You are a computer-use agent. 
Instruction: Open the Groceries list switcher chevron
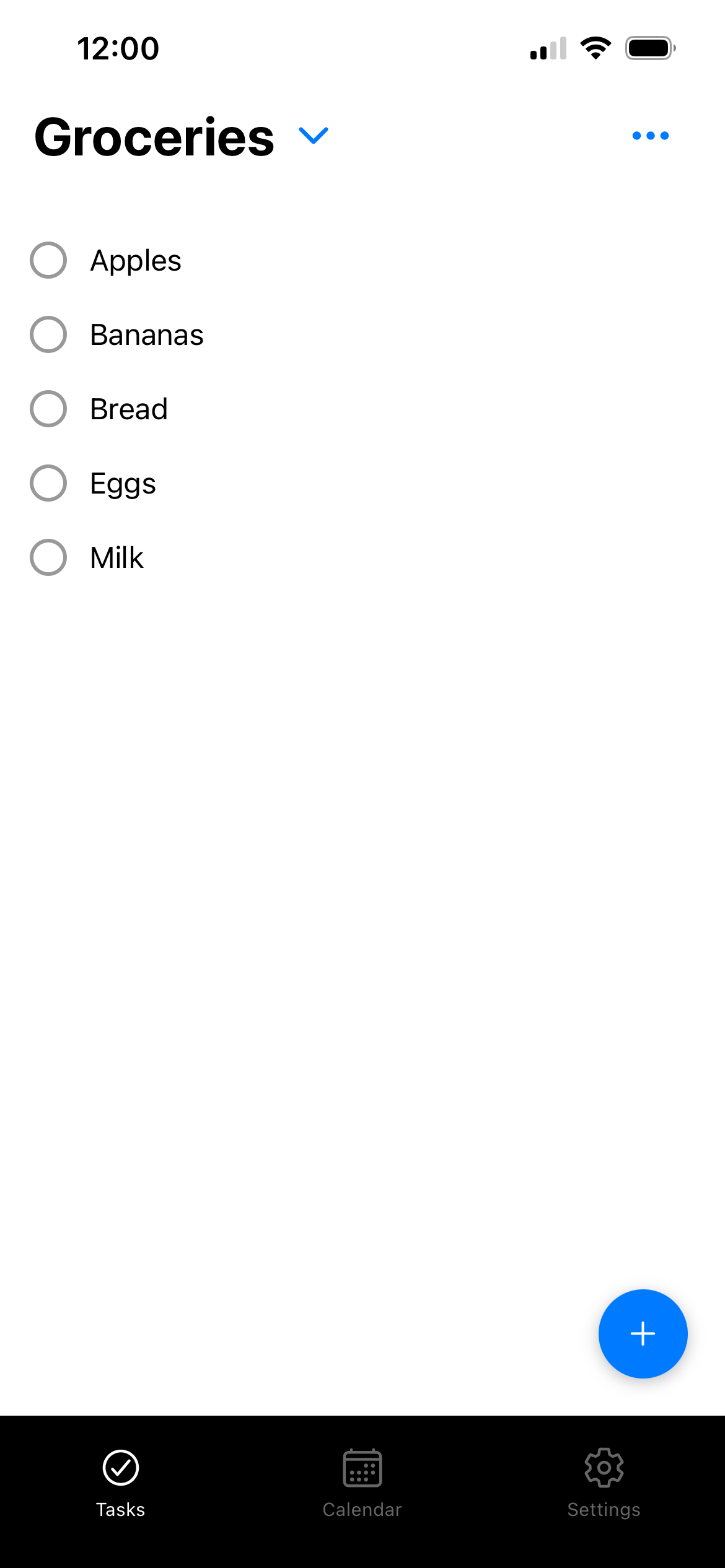tap(313, 136)
